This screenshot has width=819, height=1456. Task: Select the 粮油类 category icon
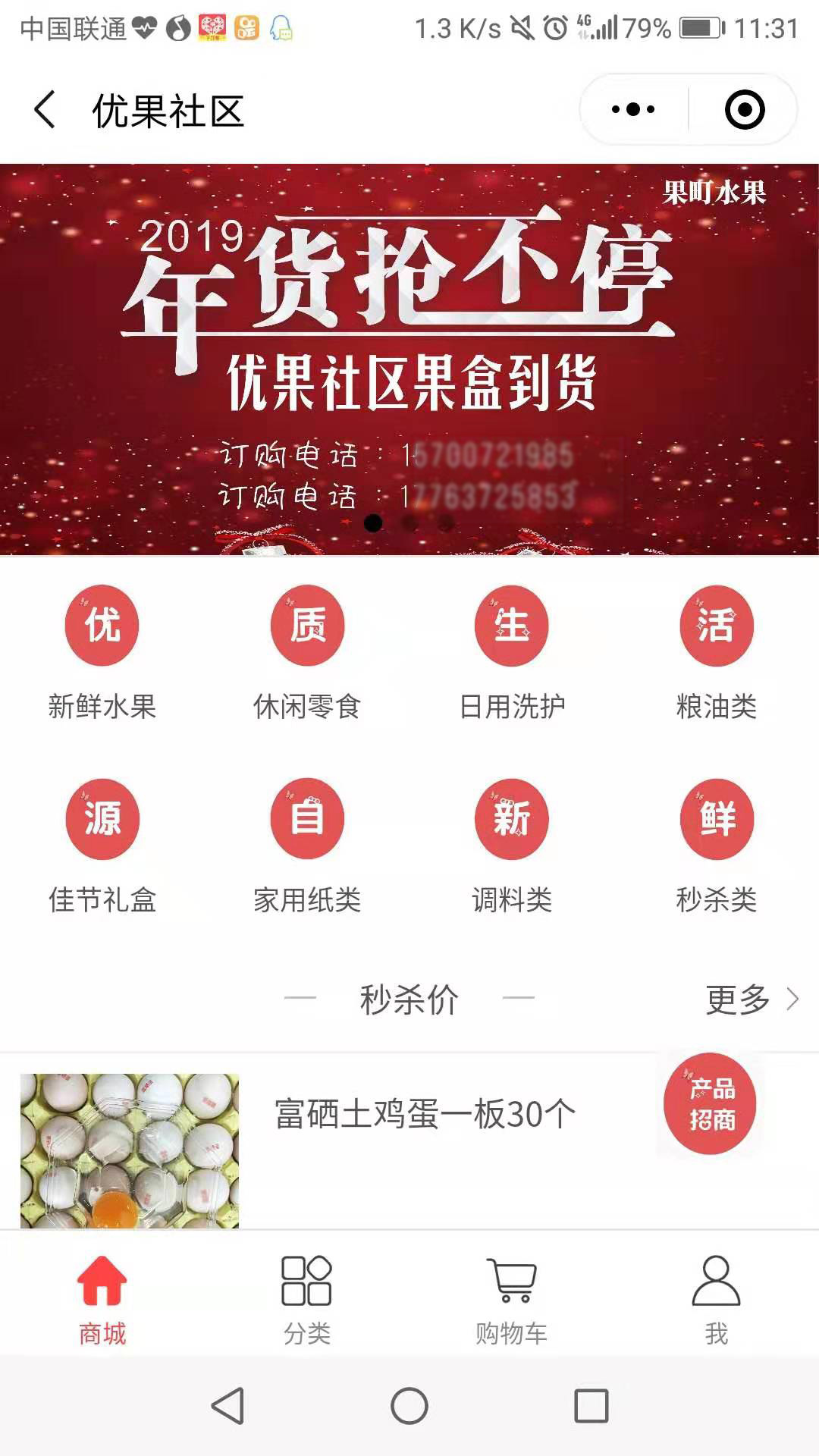pyautogui.click(x=717, y=625)
